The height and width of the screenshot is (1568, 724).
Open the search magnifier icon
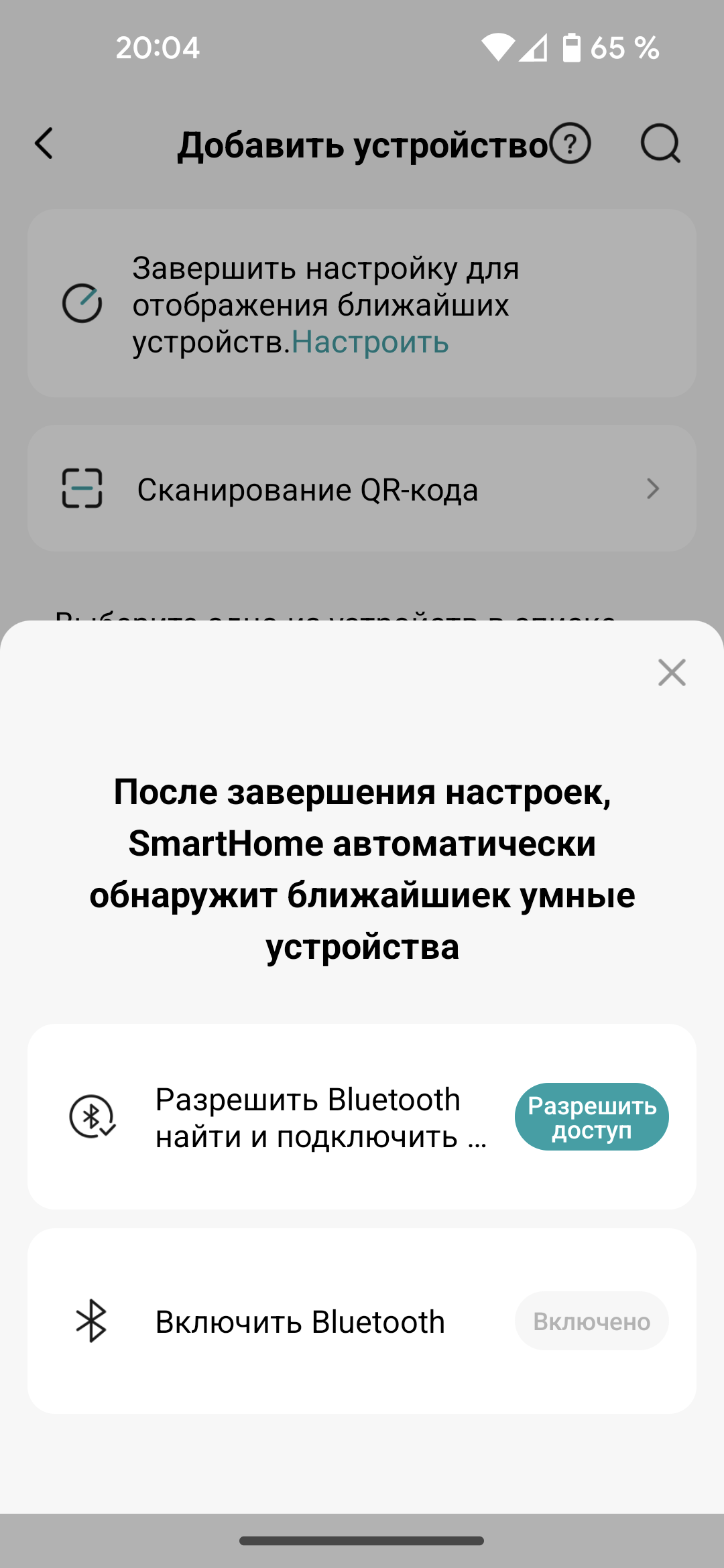tap(660, 143)
